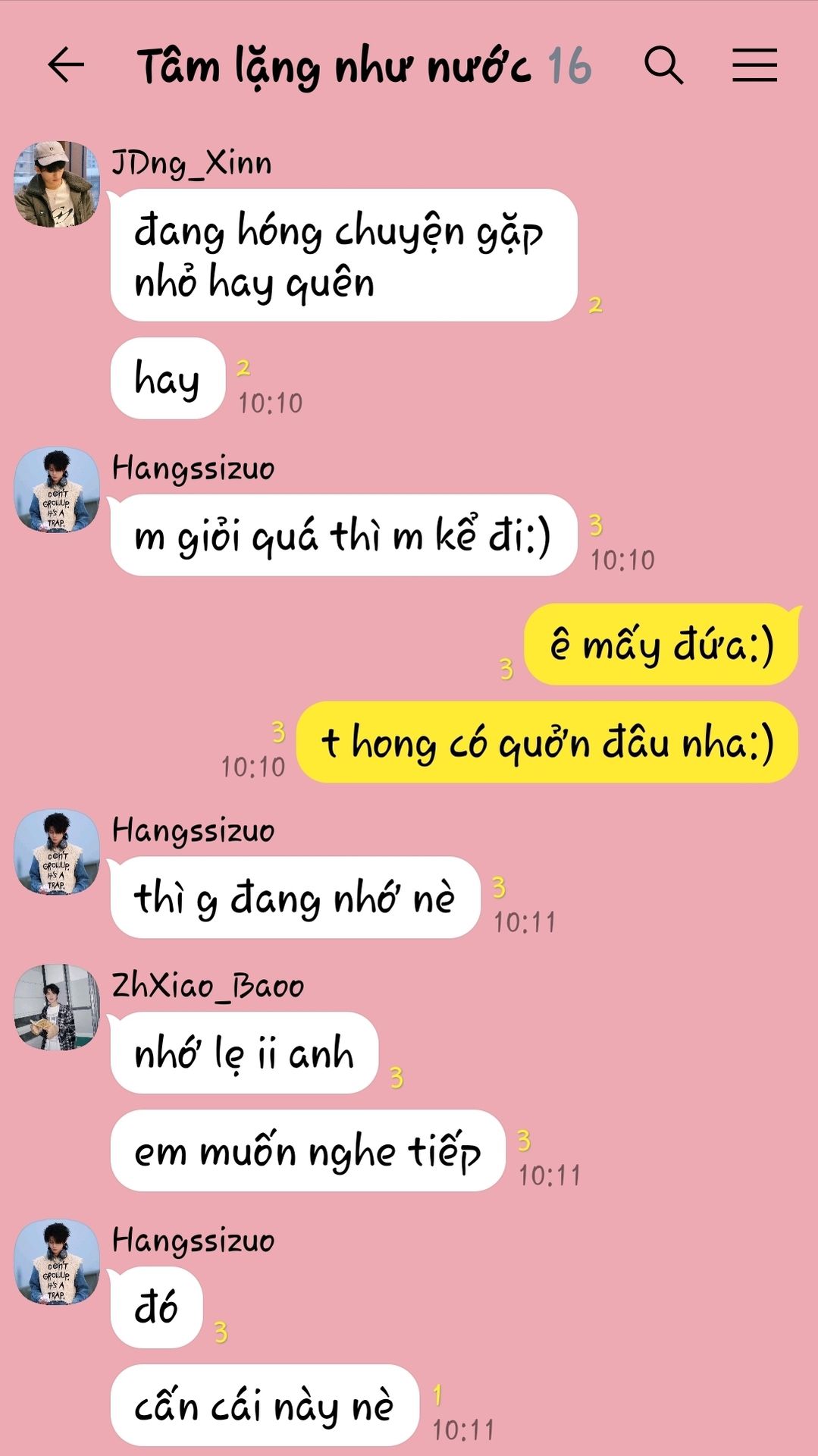Go back from the group chat
Image resolution: width=818 pixels, height=1456 pixels.
[x=66, y=65]
